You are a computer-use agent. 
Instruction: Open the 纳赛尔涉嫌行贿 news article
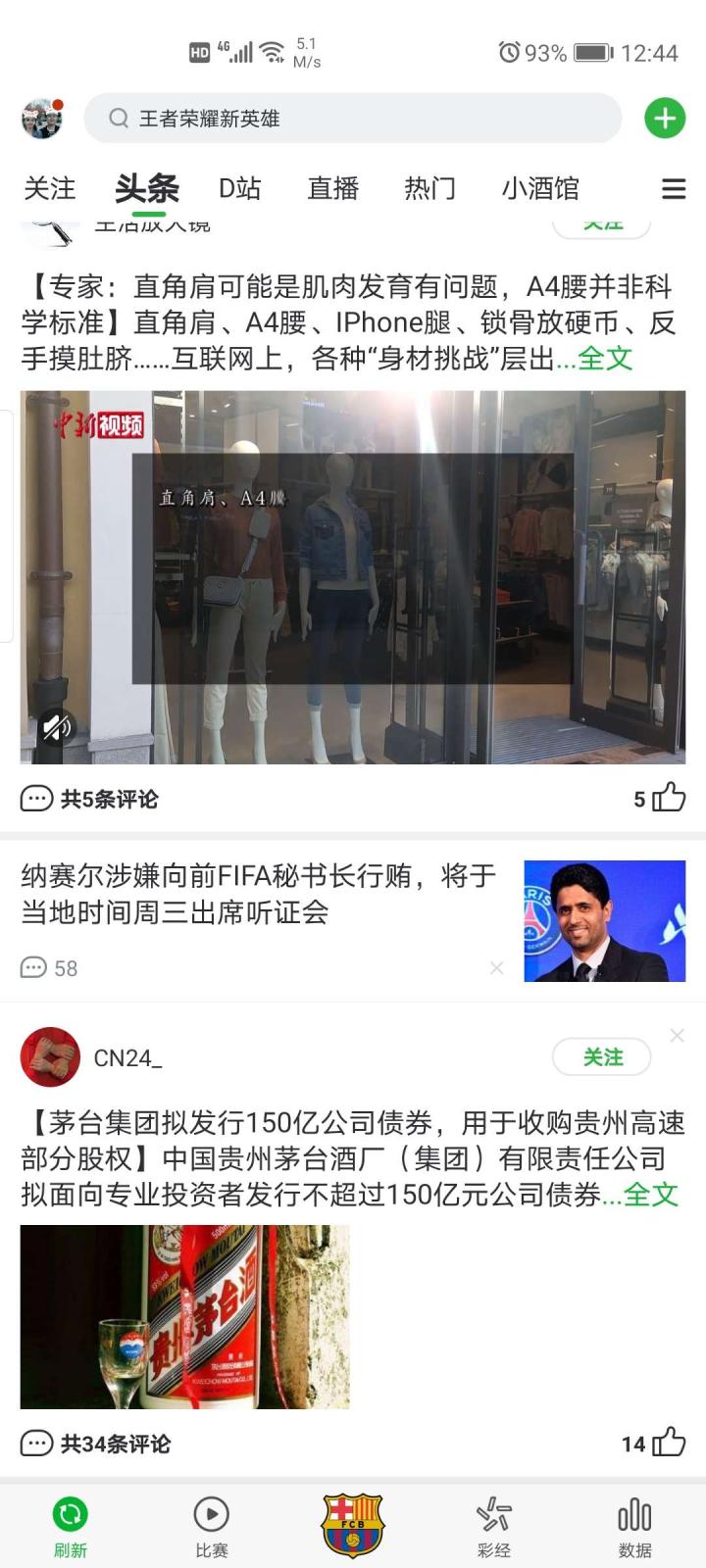coord(259,894)
